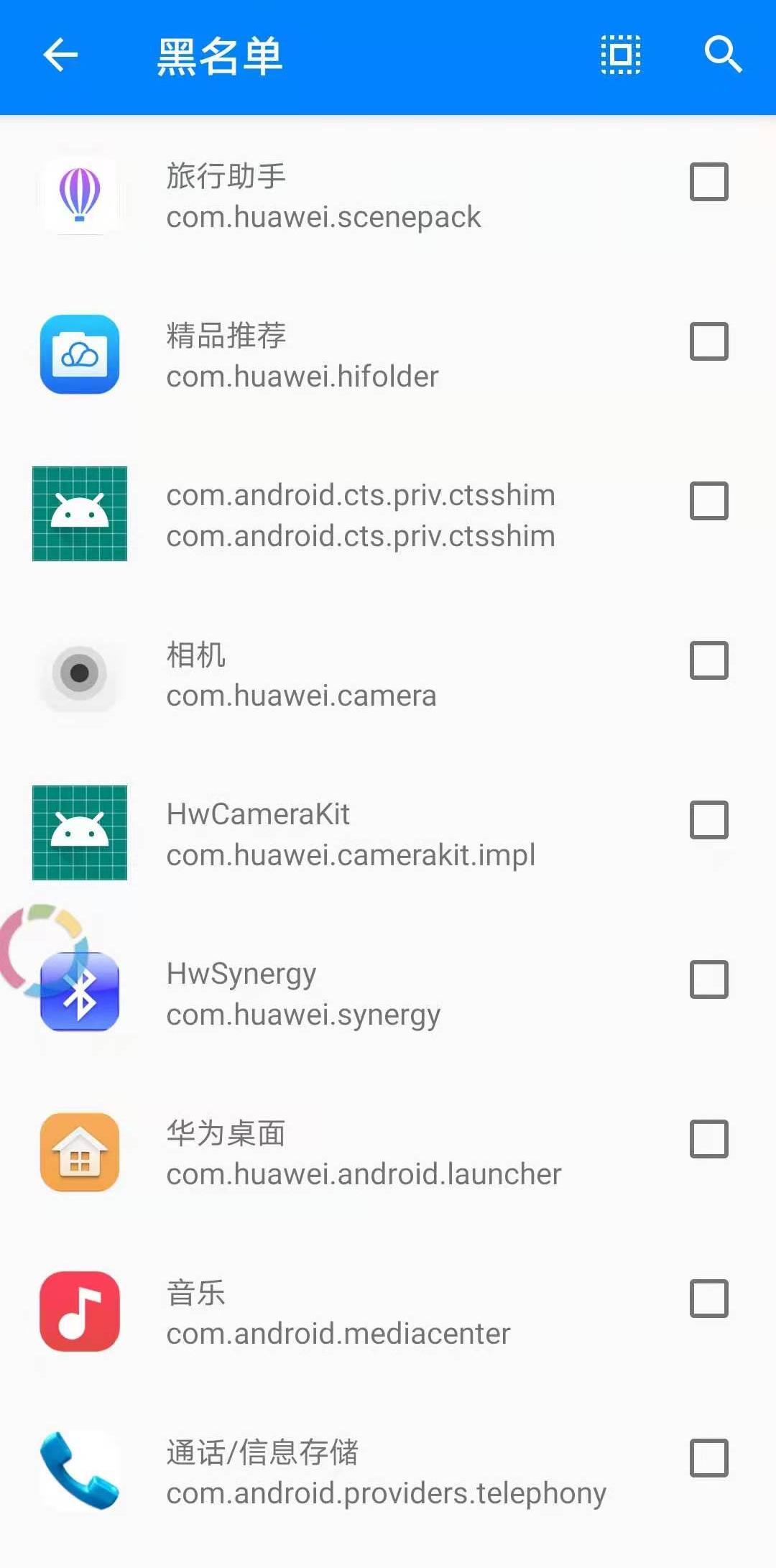Open search via the magnifier icon
This screenshot has height=1568, width=776.
click(724, 55)
